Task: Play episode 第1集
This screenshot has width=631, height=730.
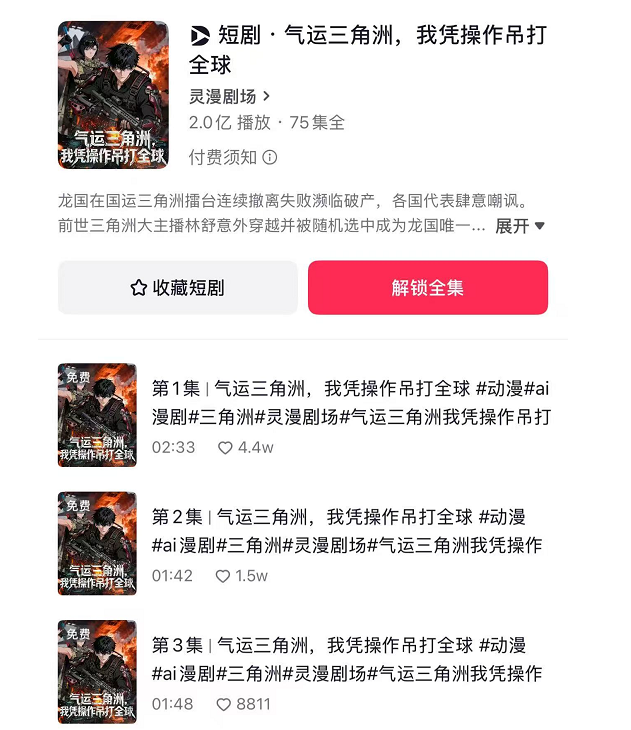Action: [x=350, y=402]
